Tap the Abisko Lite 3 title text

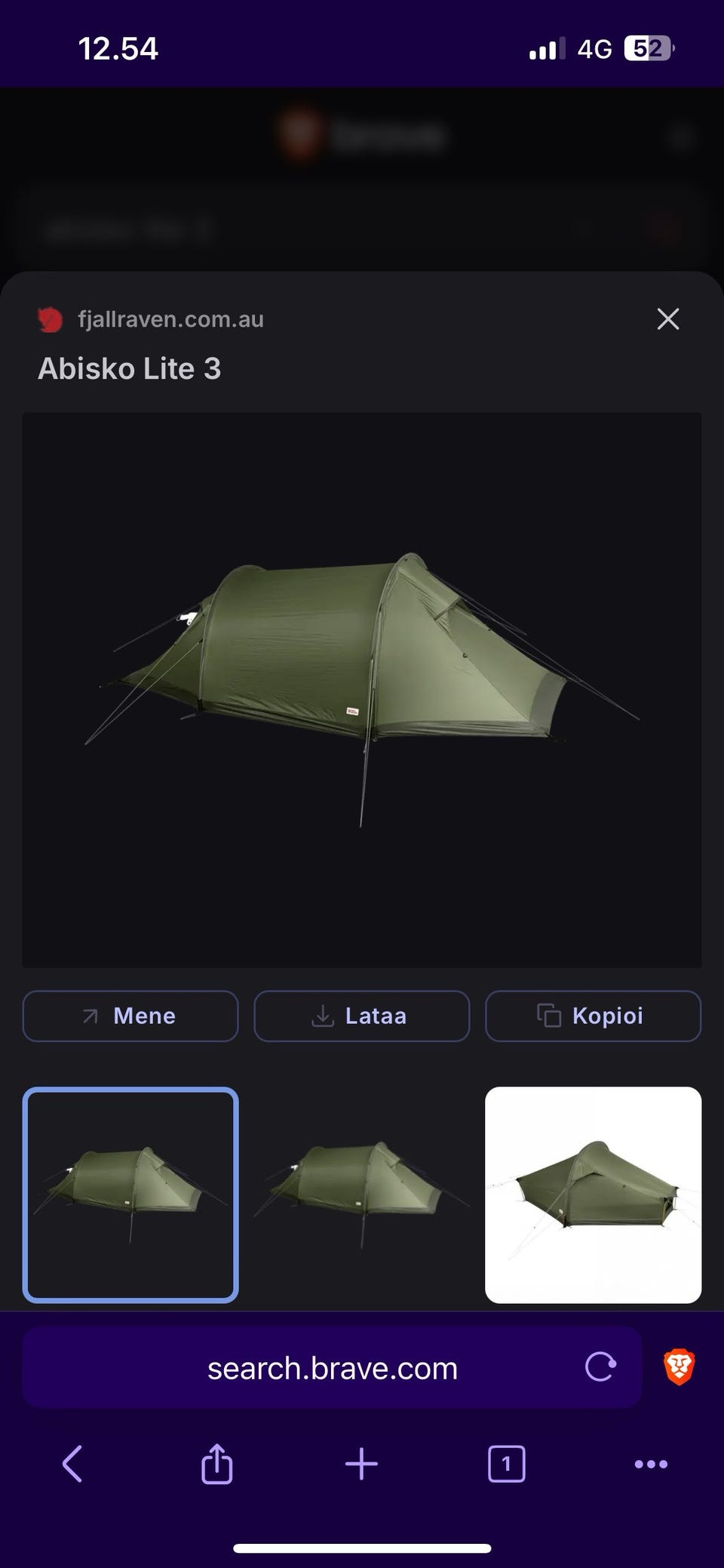[130, 368]
